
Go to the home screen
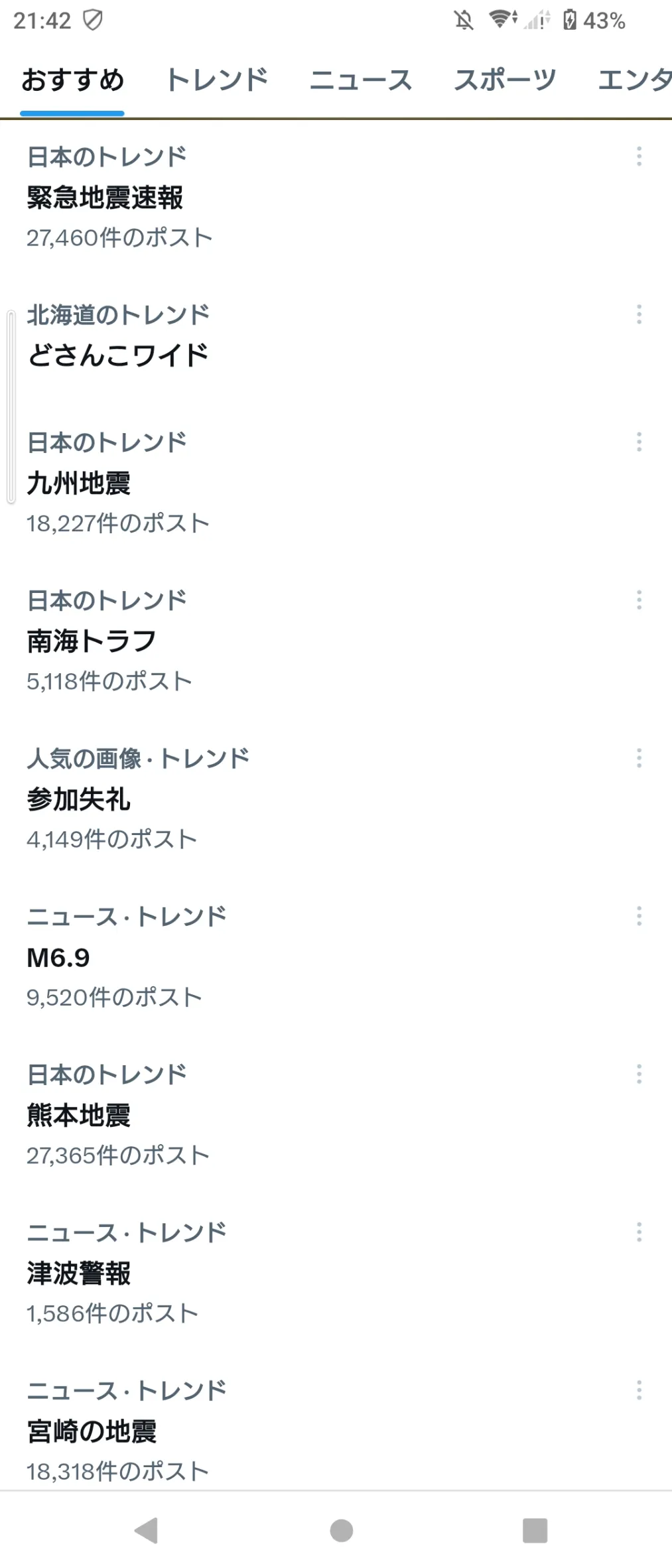coord(341,1531)
